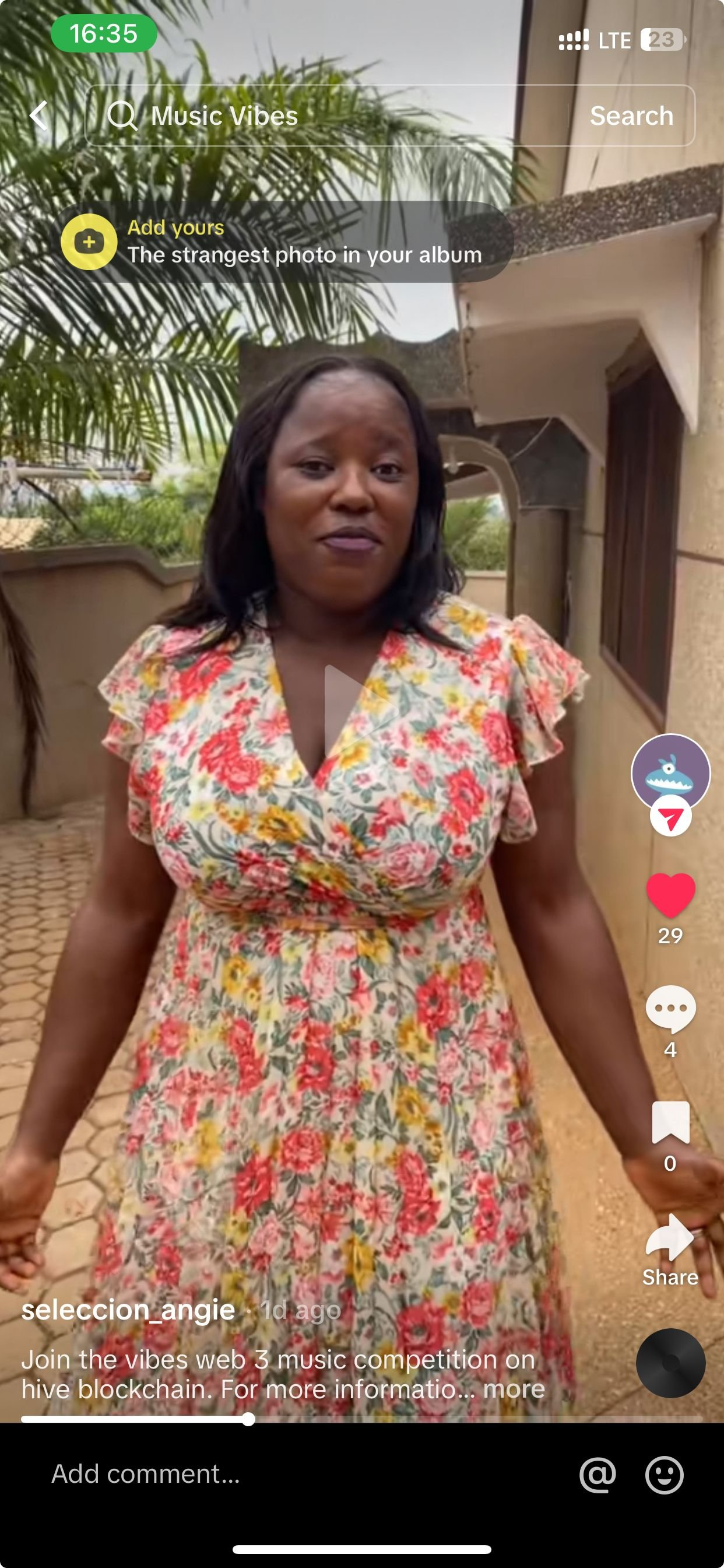Viewport: 724px width, 1568px height.
Task: Mention someone with the @ icon
Action: coord(598,1474)
